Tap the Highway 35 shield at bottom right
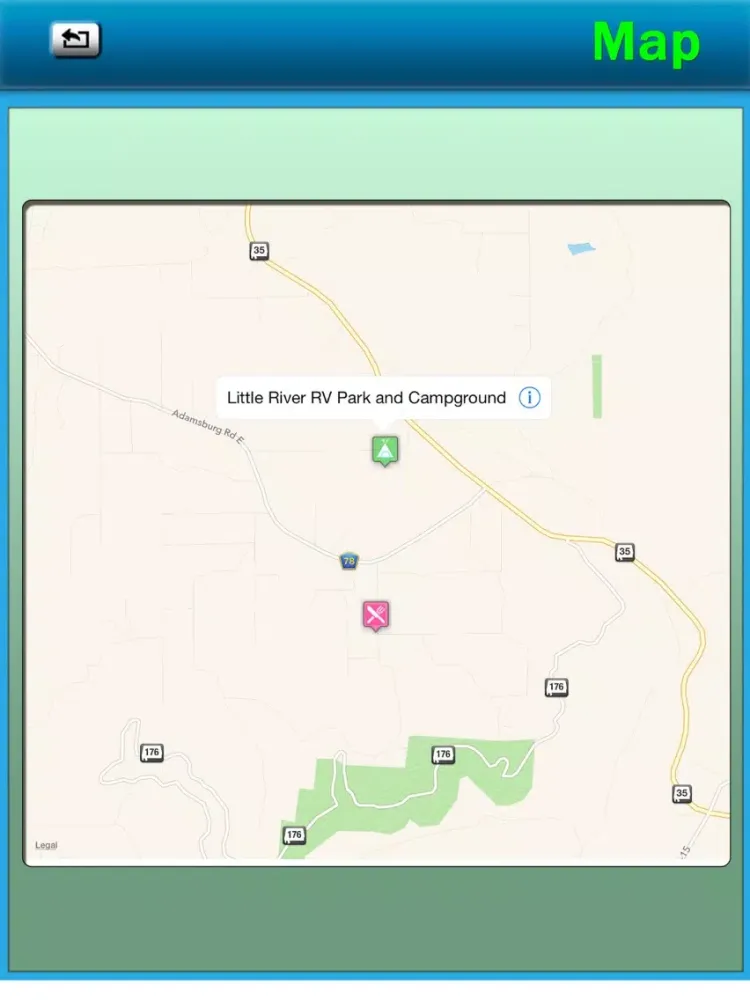The width and height of the screenshot is (750, 1000). (681, 793)
